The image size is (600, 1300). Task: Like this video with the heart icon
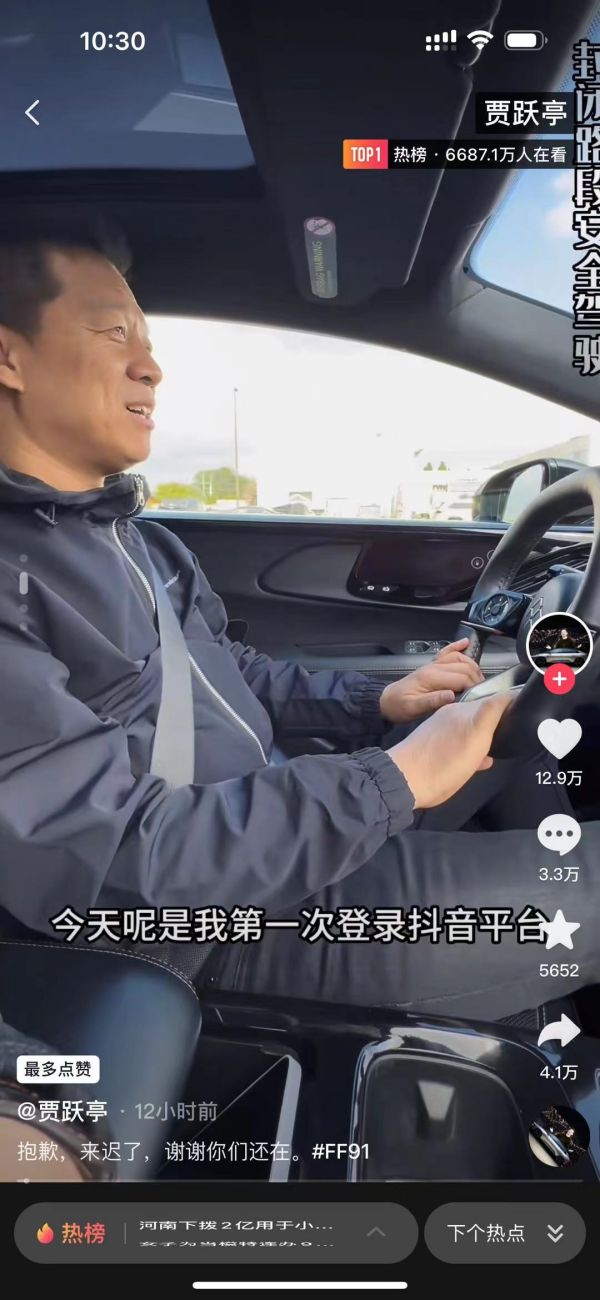(559, 739)
